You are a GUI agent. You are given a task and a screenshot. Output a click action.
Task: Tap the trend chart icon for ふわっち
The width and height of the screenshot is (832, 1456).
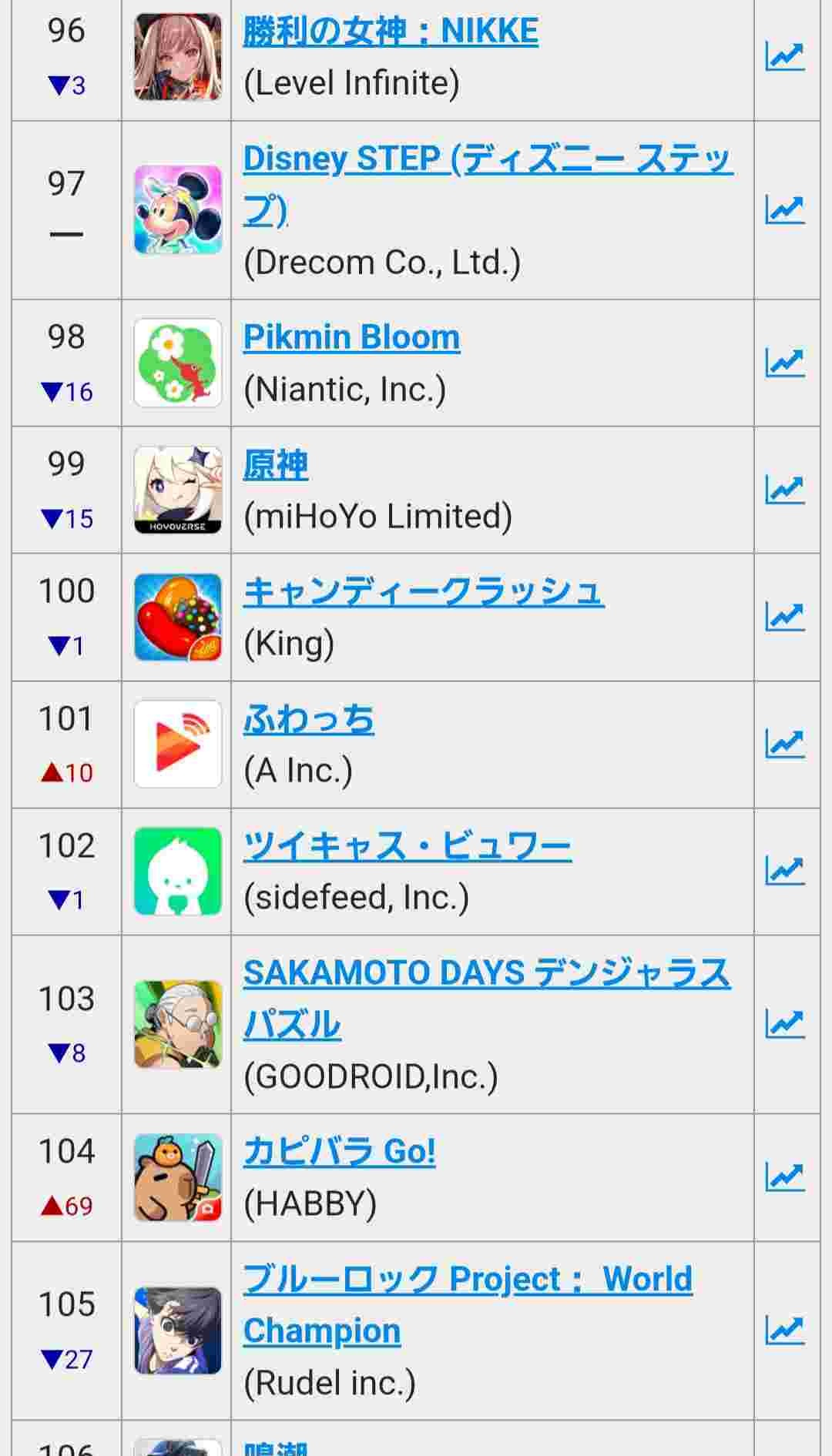[785, 744]
